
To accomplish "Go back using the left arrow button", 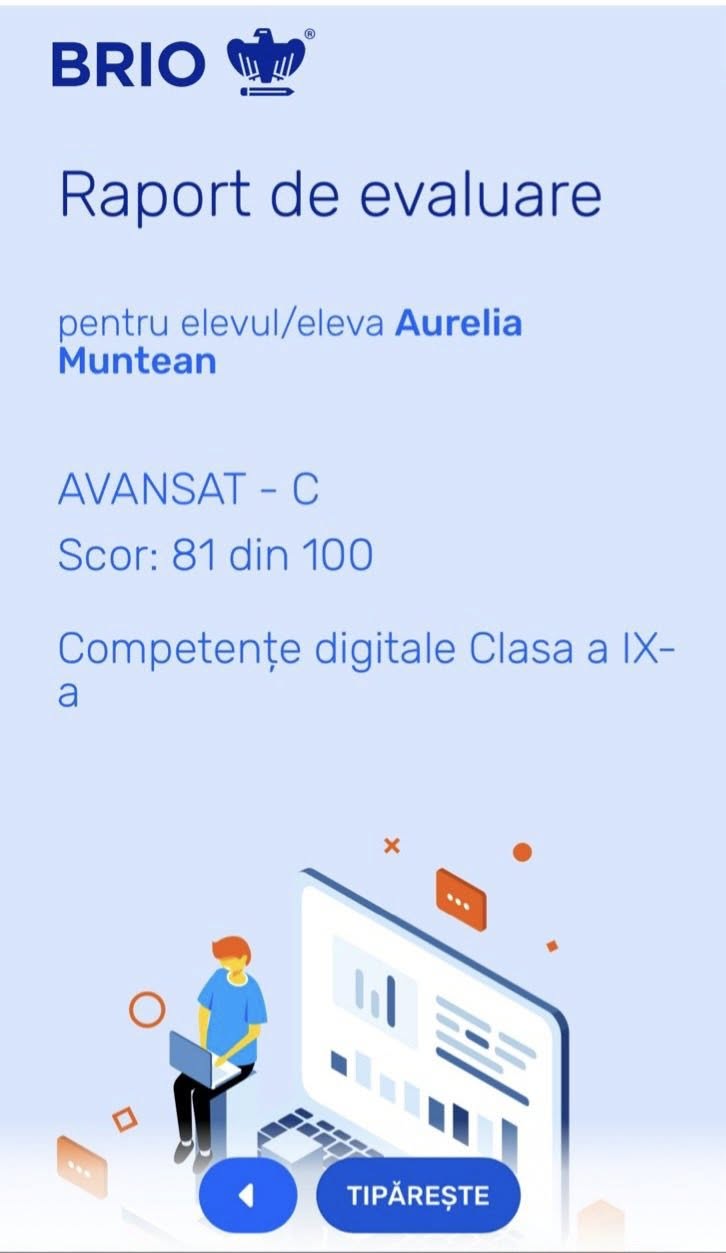I will click(x=248, y=1196).
